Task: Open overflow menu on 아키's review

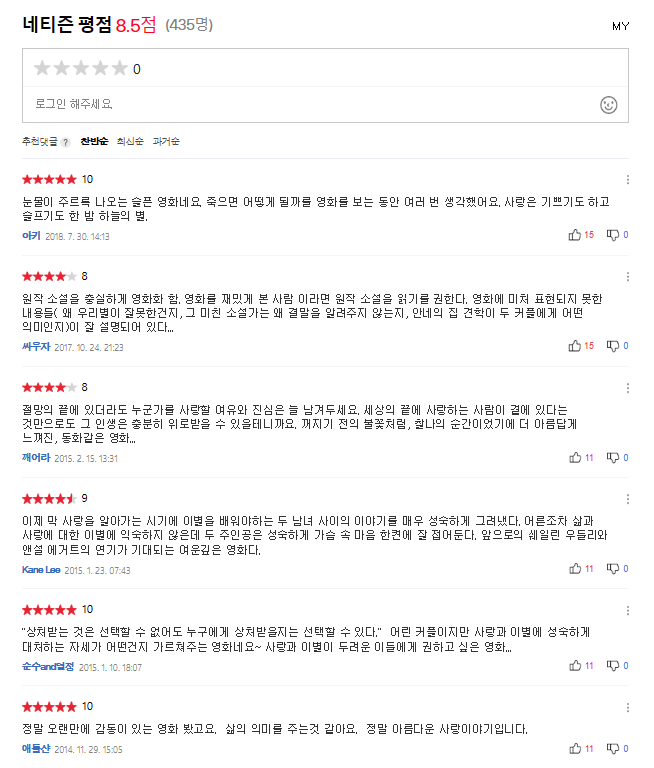Action: (x=628, y=180)
